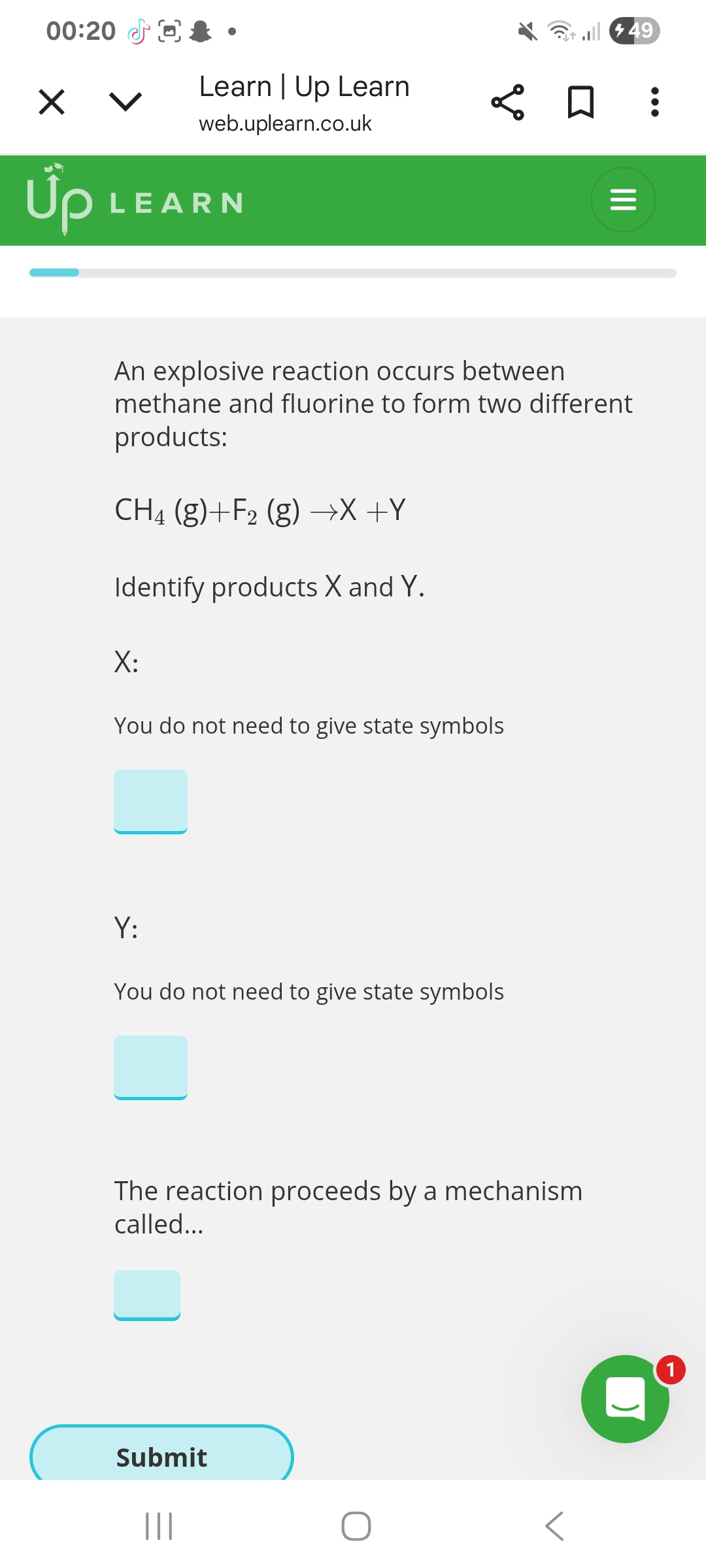Submit the answers
Image resolution: width=706 pixels, height=1568 pixels.
(161, 1456)
